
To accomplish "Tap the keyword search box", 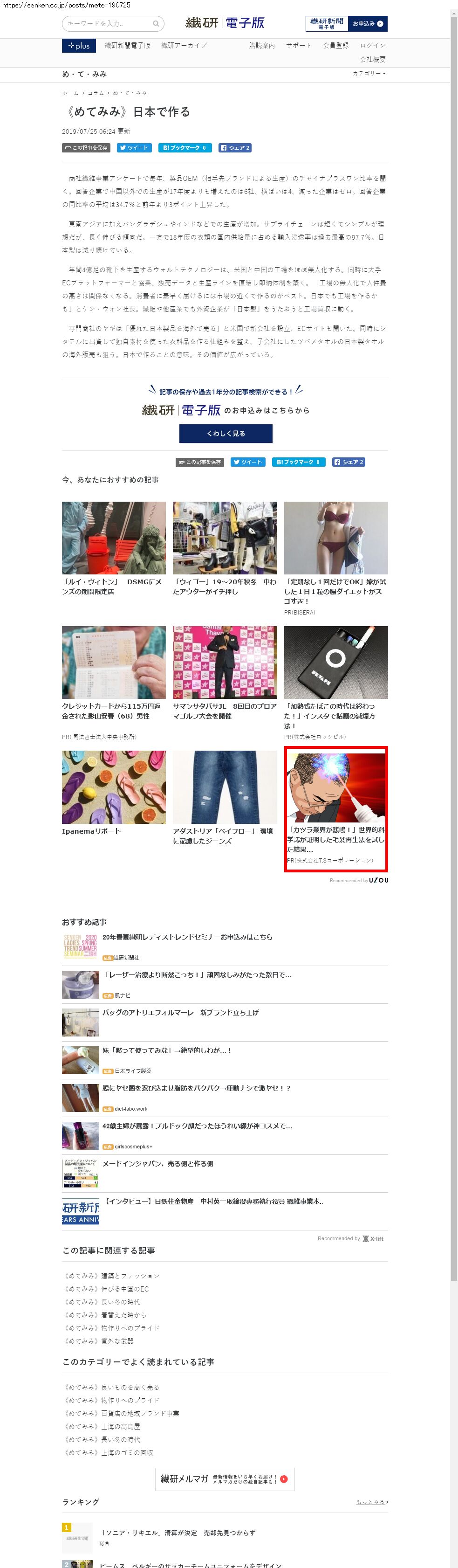I will (113, 24).
